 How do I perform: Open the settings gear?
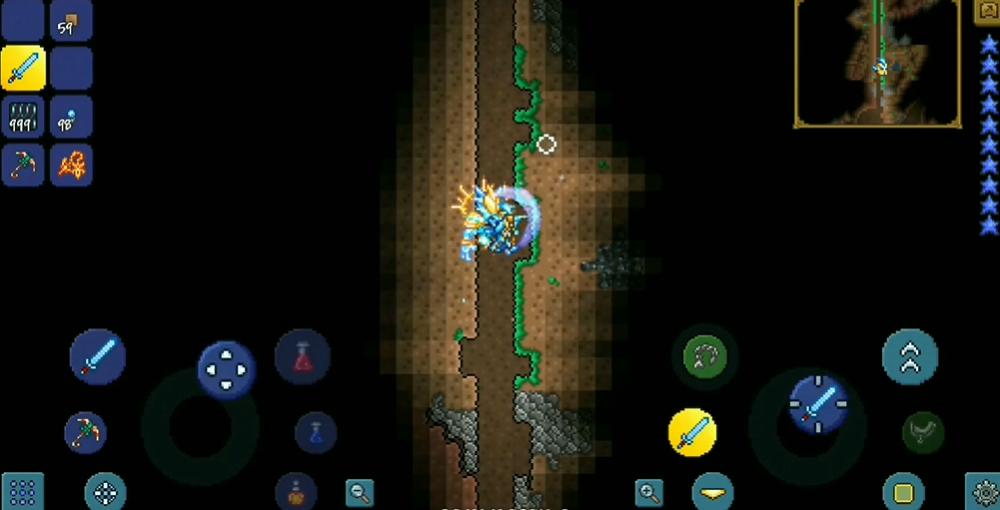coord(983,492)
